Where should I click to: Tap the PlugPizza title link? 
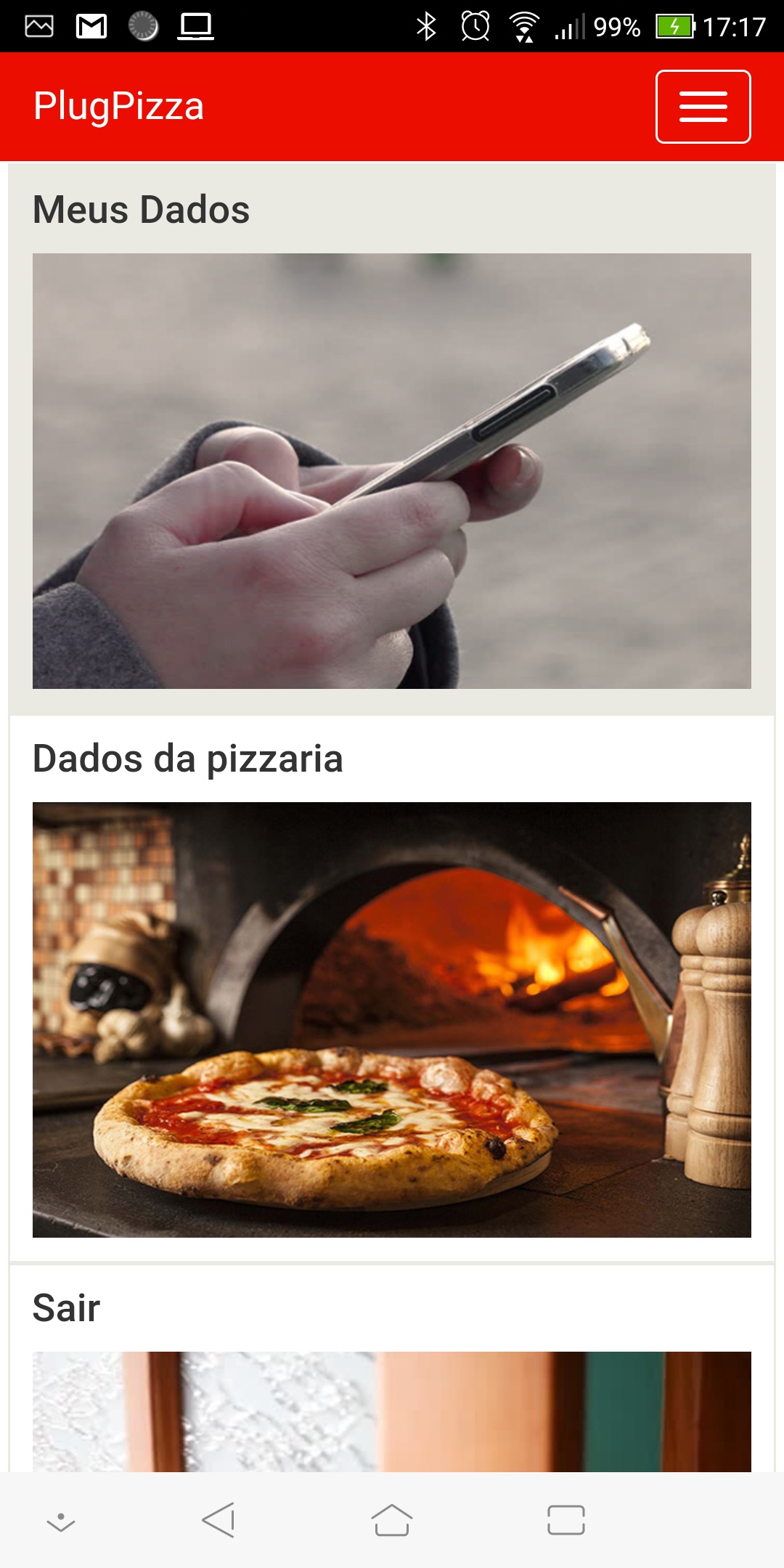pyautogui.click(x=118, y=106)
